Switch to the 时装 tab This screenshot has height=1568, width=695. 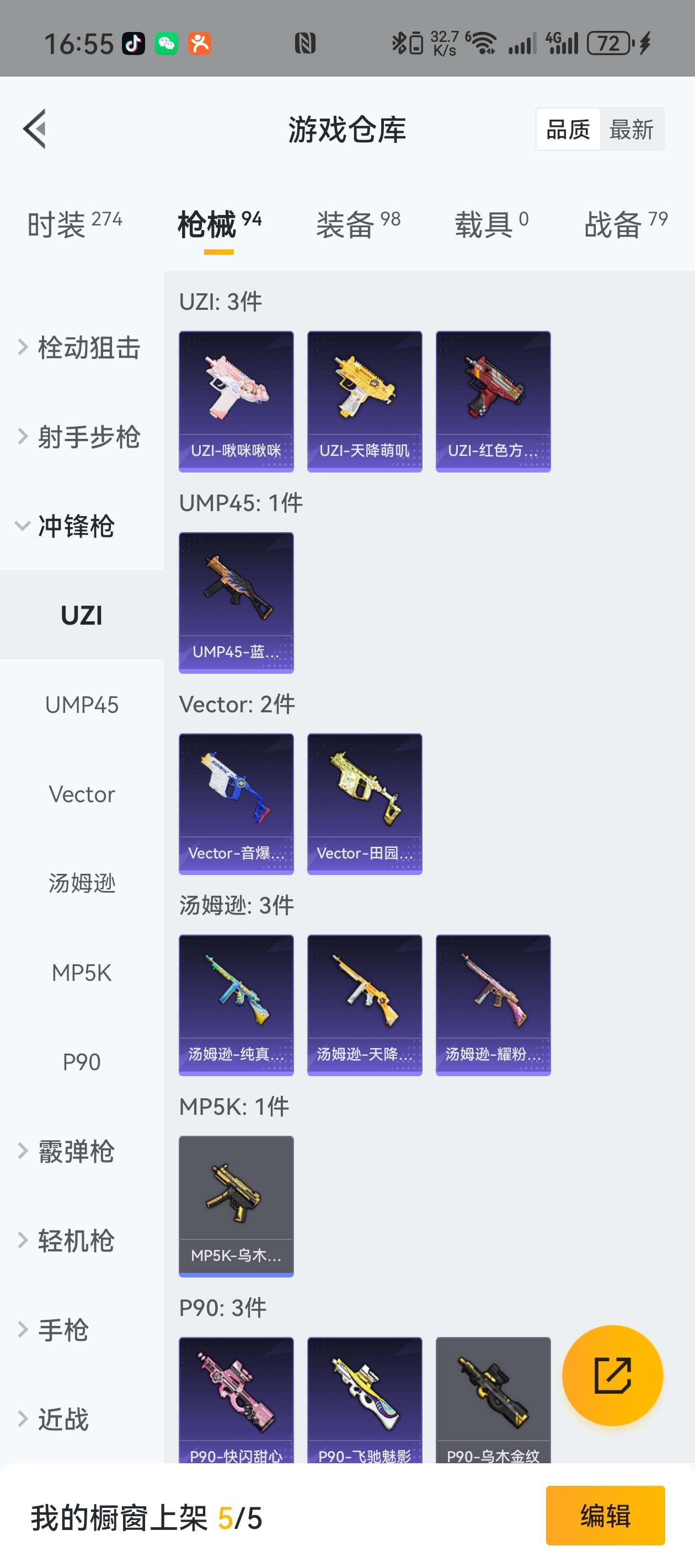tap(74, 224)
